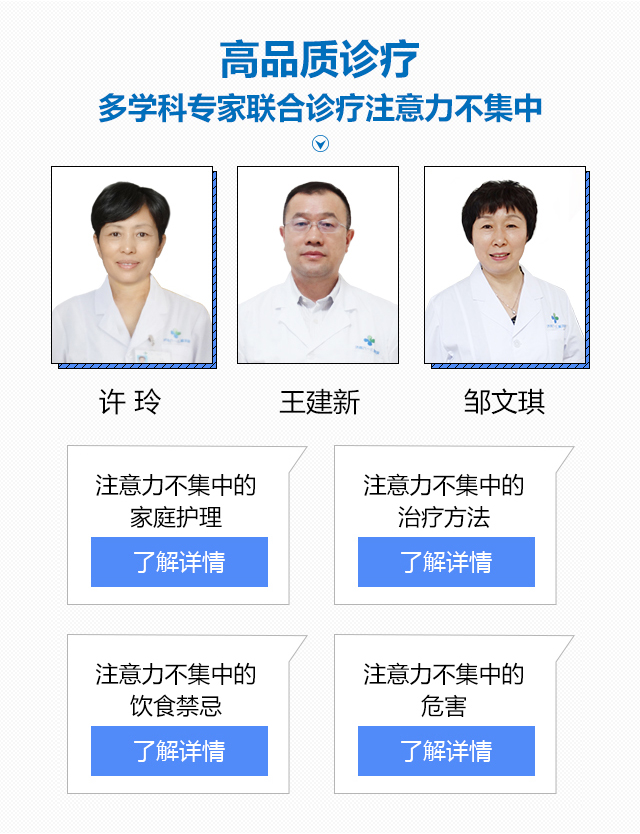This screenshot has width=640, height=834.
Task: Tap 了解详情 under 治疗方法
Action: click(446, 562)
